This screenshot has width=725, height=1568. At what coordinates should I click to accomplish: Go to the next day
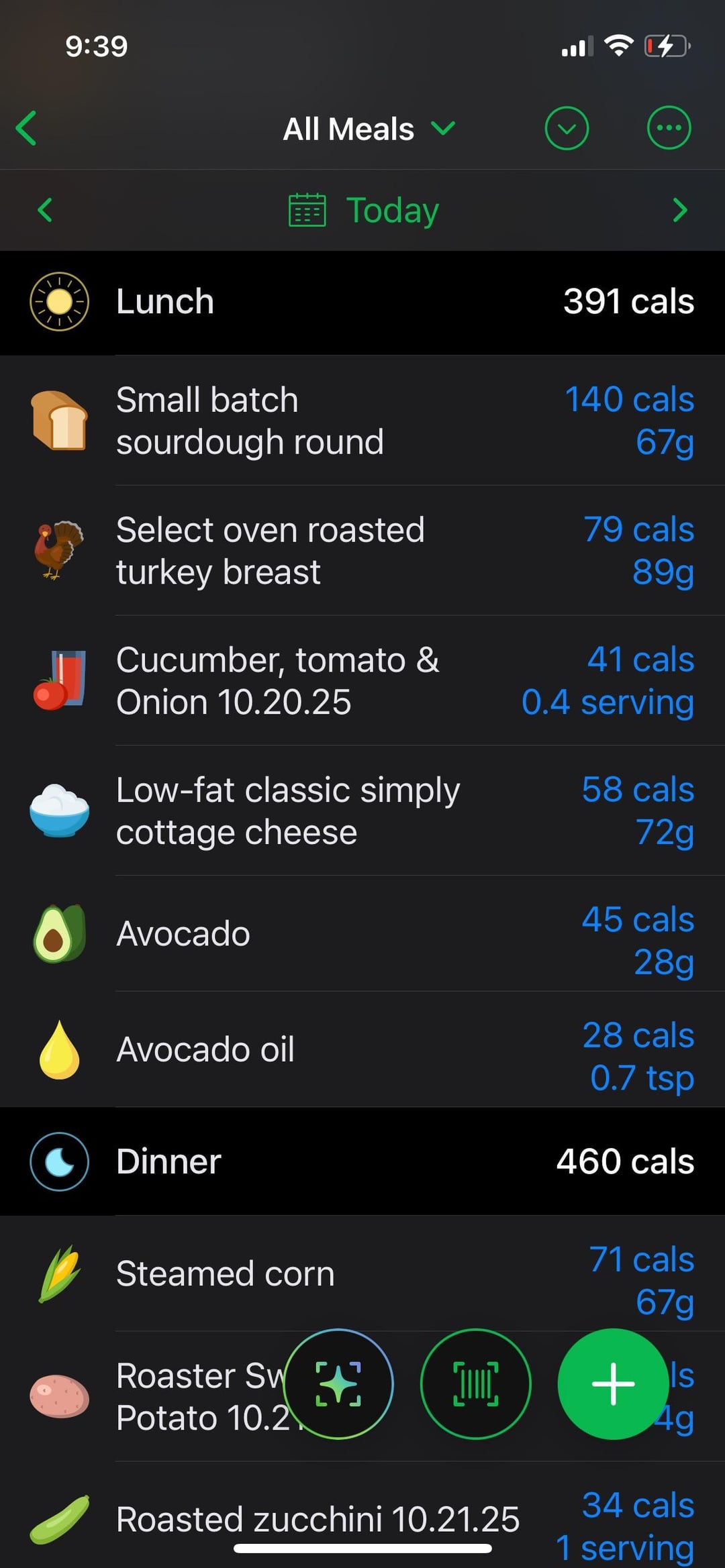tap(679, 210)
